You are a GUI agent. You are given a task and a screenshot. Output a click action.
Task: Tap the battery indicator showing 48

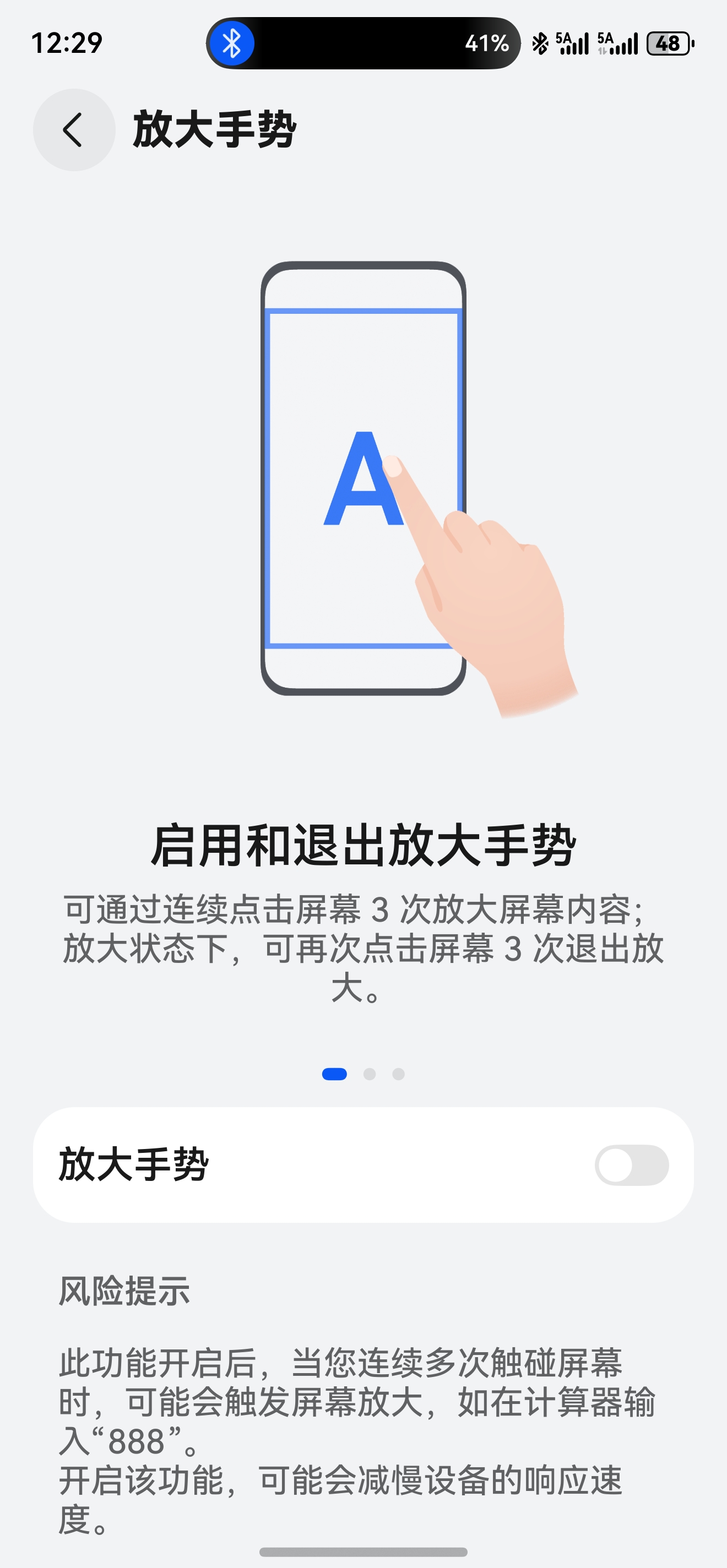(x=668, y=43)
